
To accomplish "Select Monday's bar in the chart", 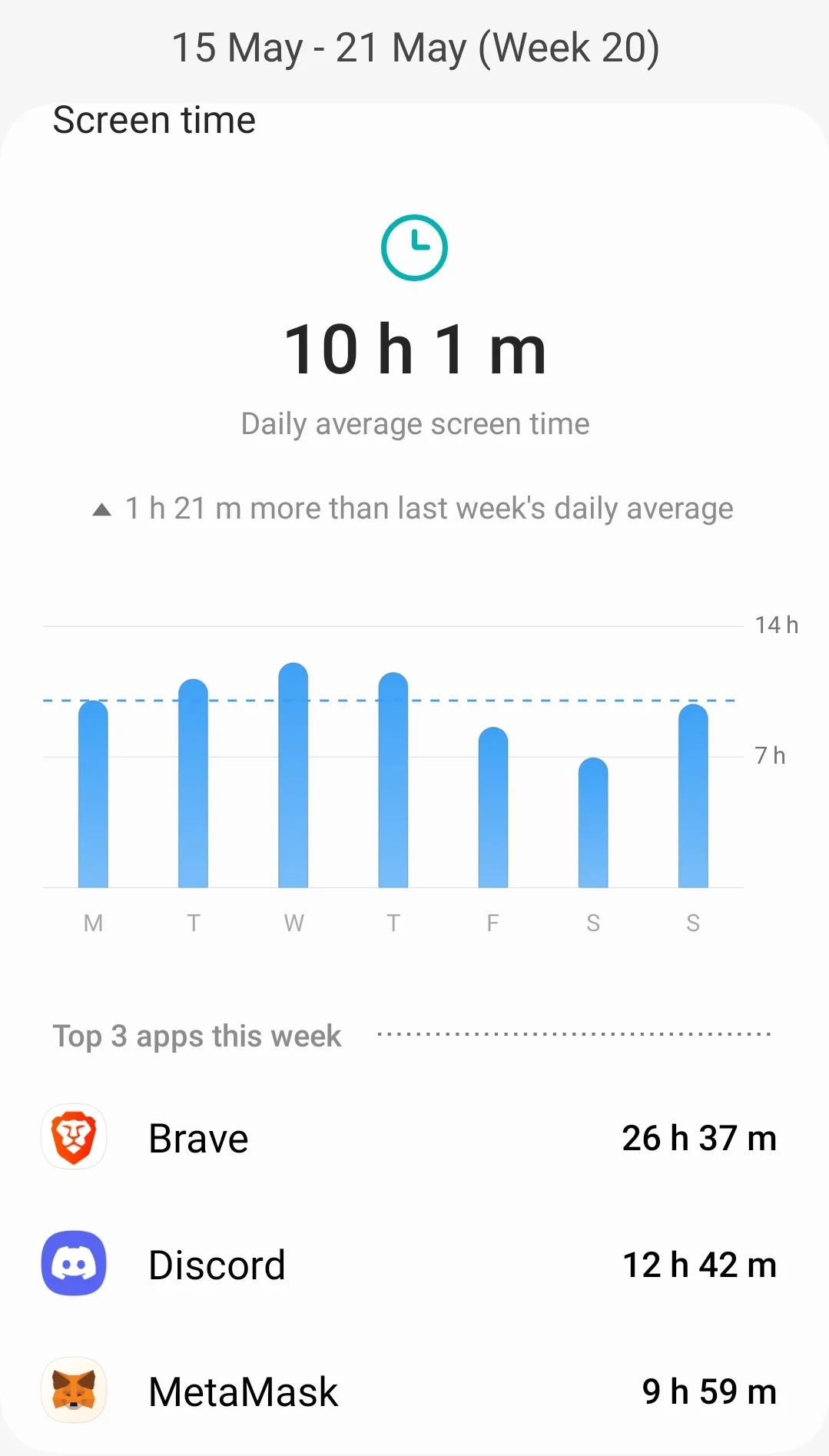I will click(x=93, y=794).
